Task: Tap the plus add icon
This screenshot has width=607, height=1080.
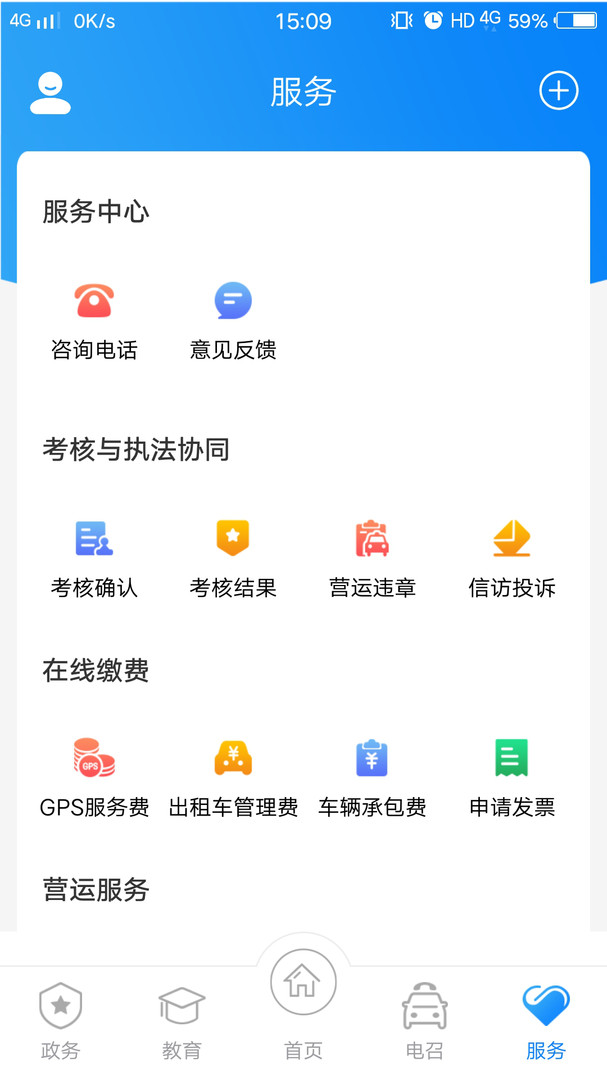Action: [x=559, y=91]
